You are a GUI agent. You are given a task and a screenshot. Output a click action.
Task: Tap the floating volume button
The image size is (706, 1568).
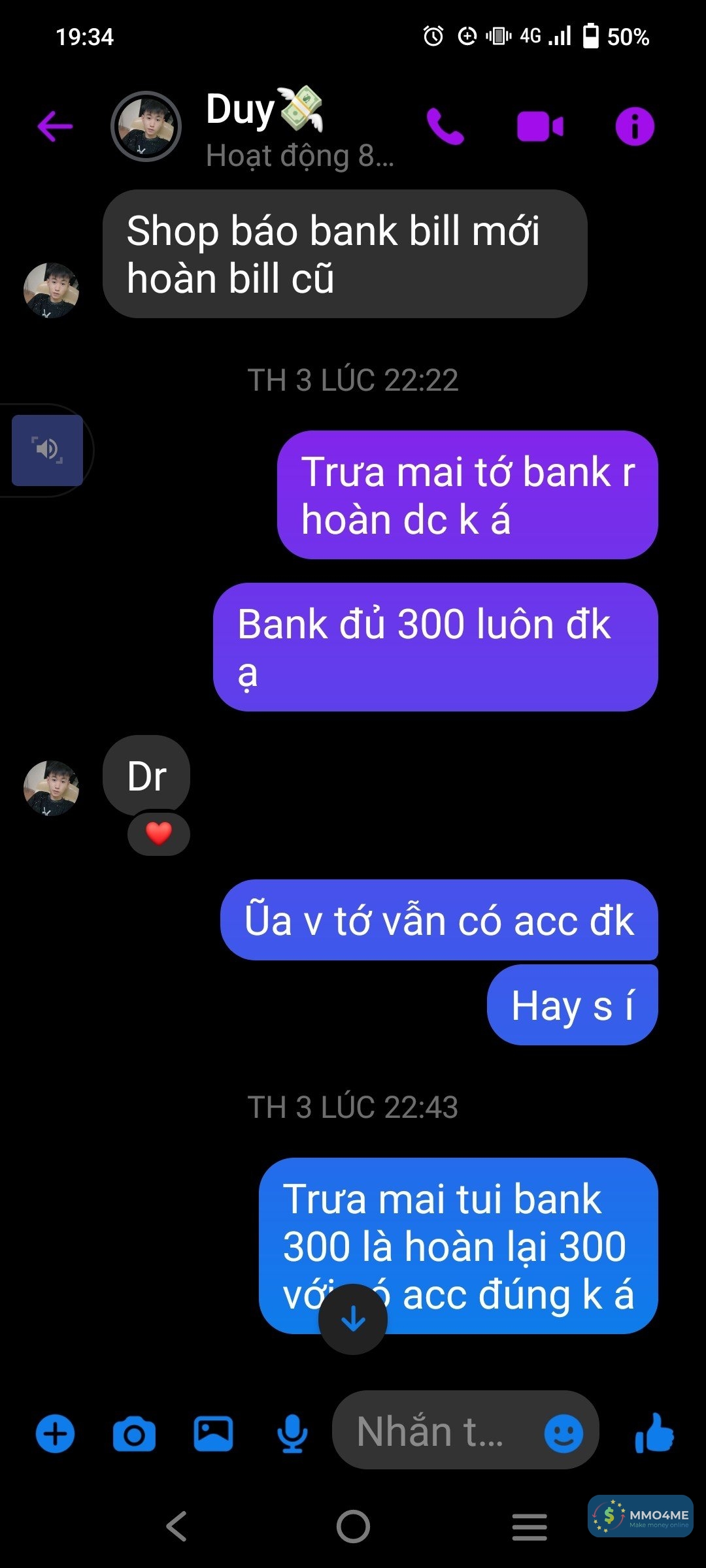pyautogui.click(x=47, y=450)
